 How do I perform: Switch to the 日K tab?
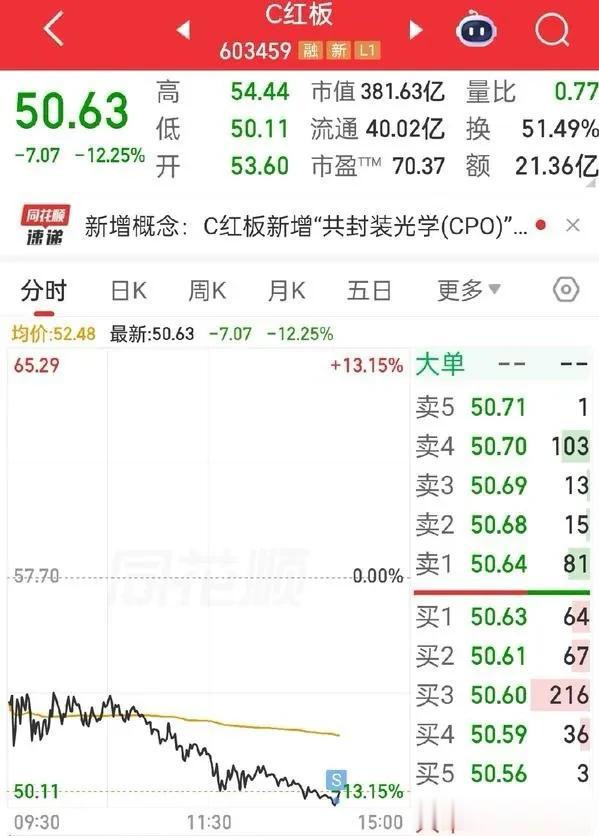pos(129,291)
